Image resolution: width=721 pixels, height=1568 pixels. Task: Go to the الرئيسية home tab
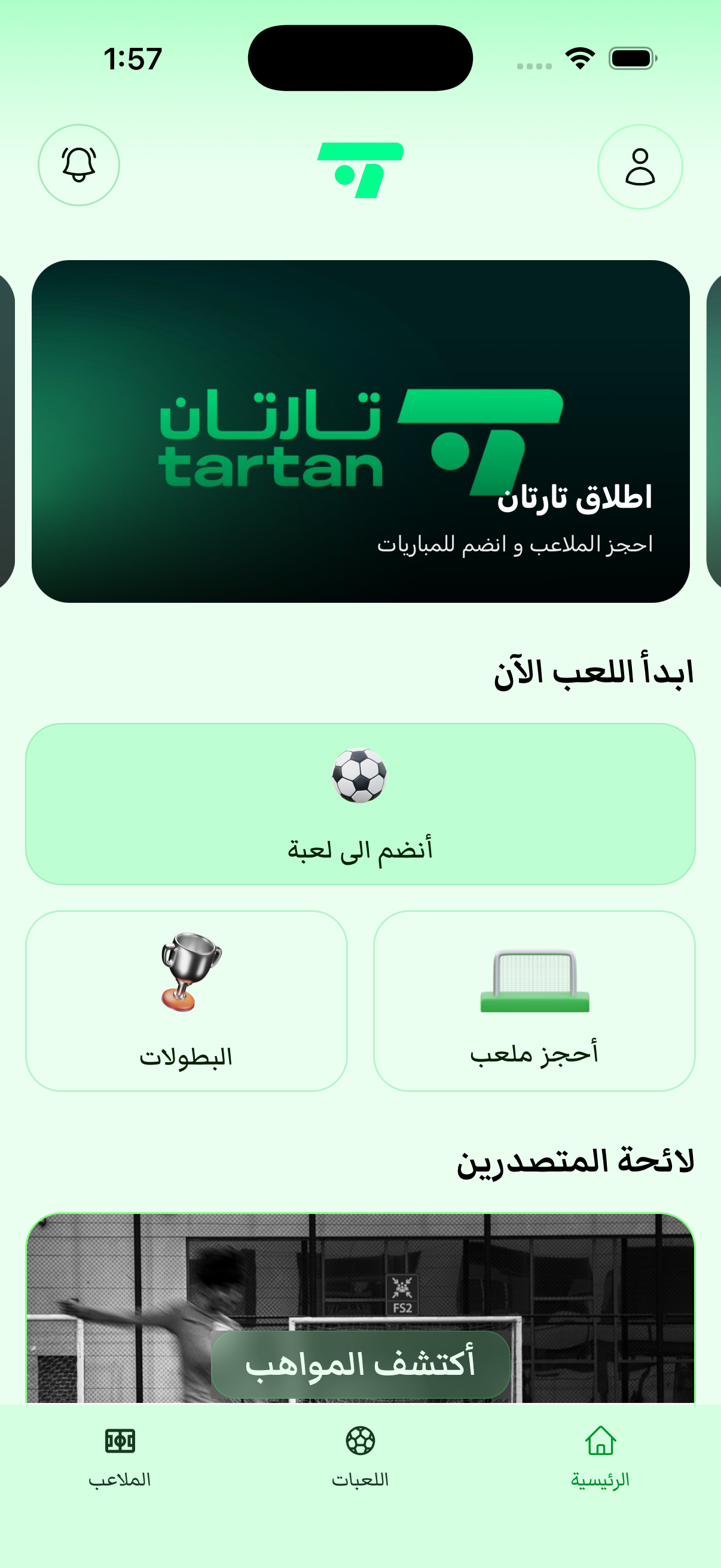[x=600, y=1457]
